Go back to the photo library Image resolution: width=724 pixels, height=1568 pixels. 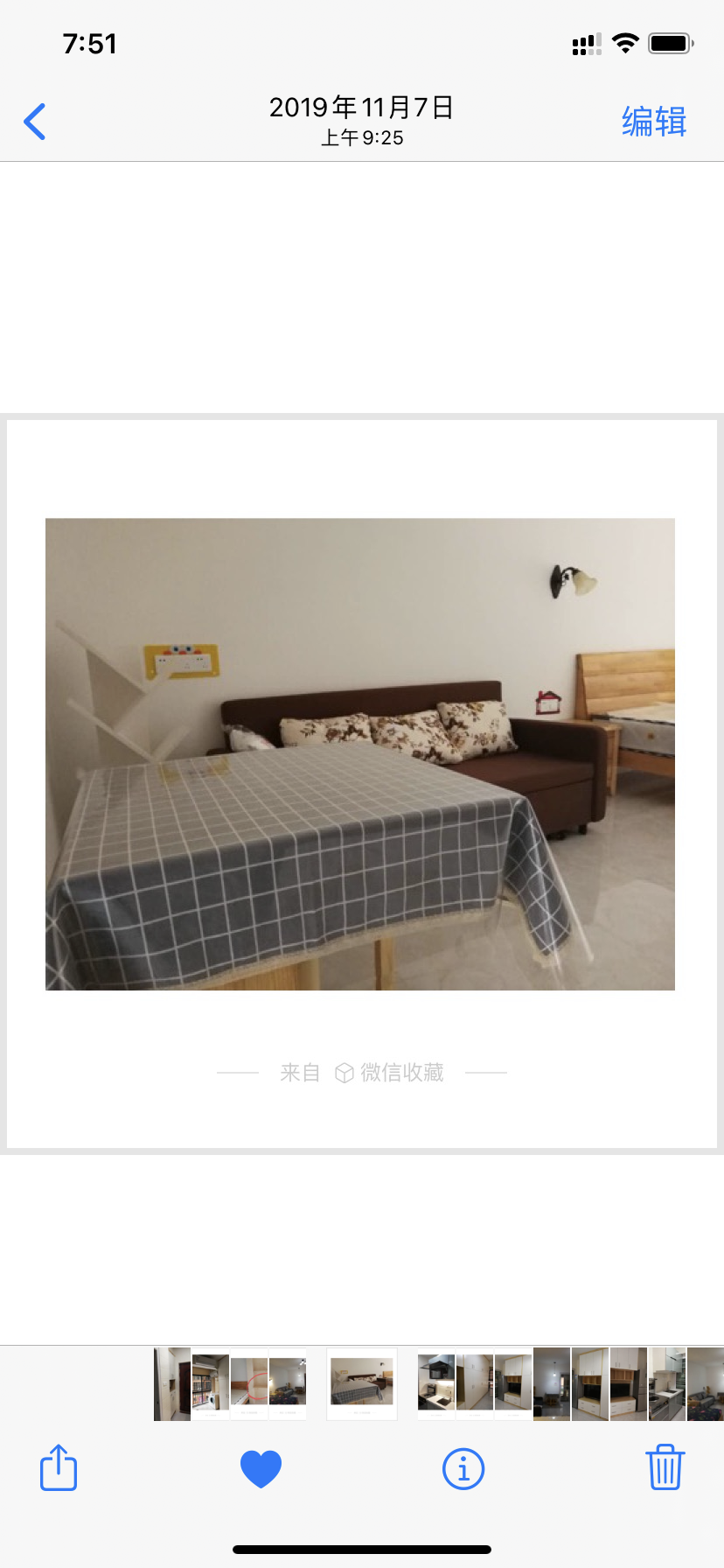tap(35, 122)
